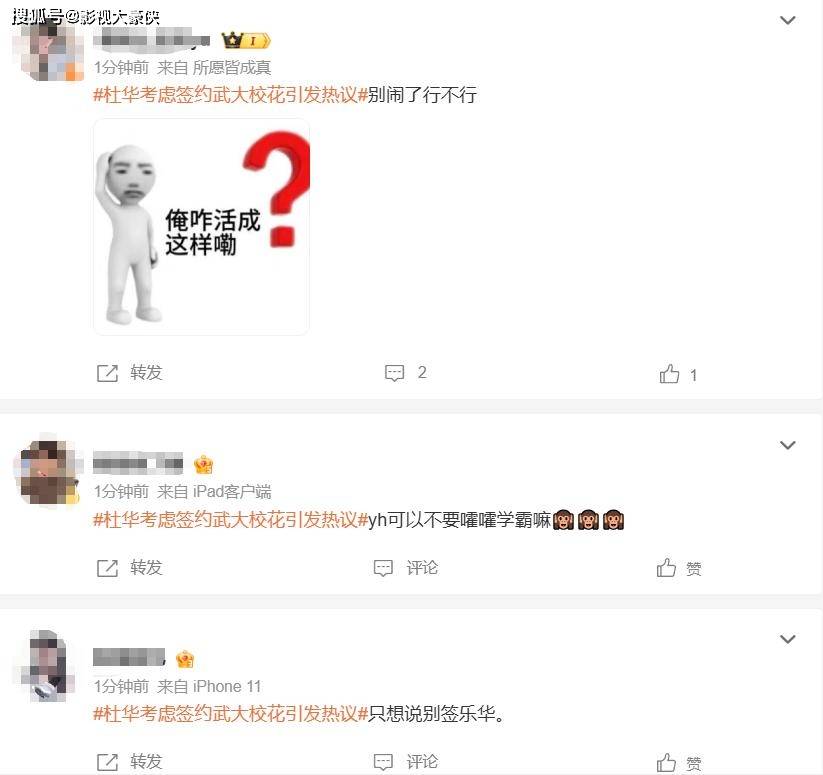The image size is (823, 775).
Task: Open comments on the 别闹了行不行 post
Action: click(x=406, y=373)
